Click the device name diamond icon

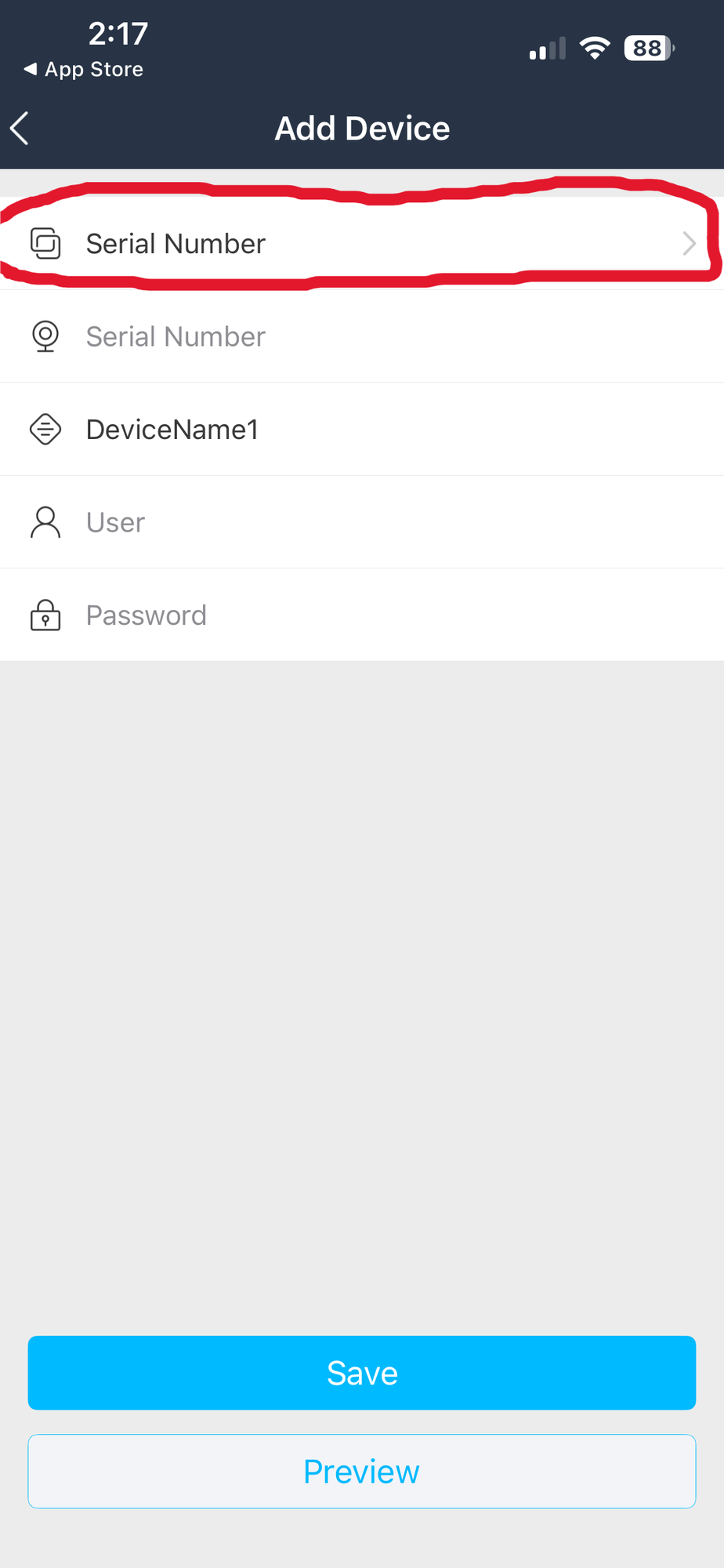tap(45, 429)
